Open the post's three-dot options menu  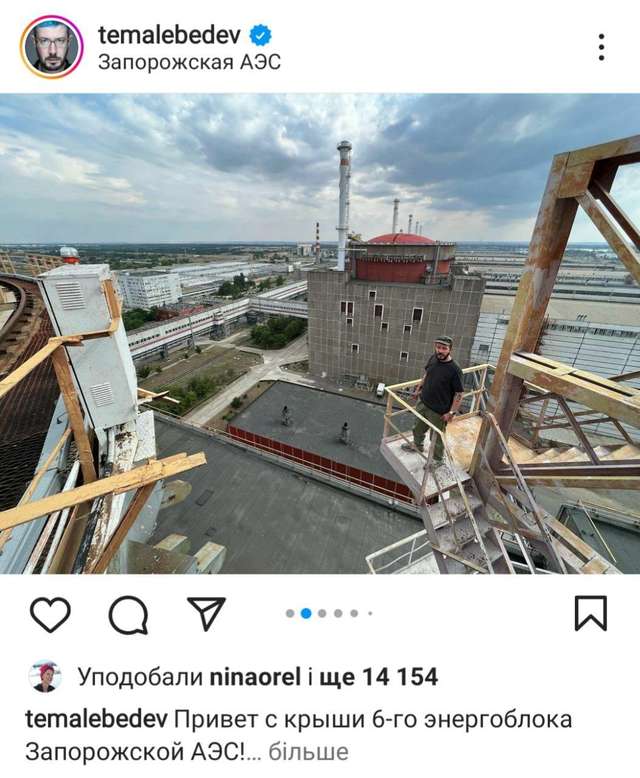tap(601, 47)
